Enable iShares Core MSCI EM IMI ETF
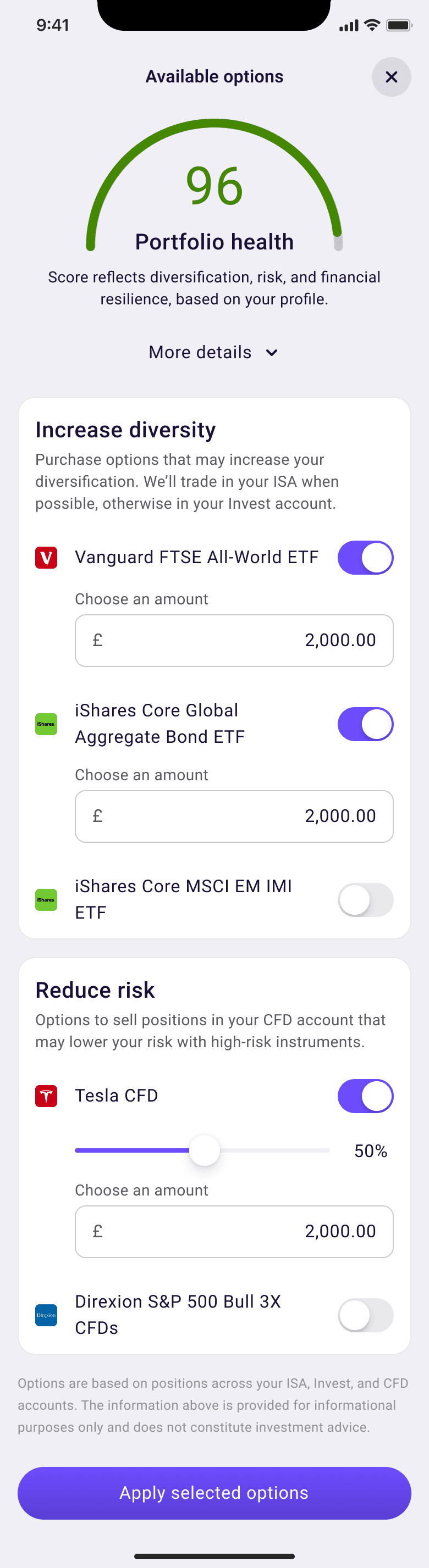The width and height of the screenshot is (429, 1568). click(x=366, y=900)
